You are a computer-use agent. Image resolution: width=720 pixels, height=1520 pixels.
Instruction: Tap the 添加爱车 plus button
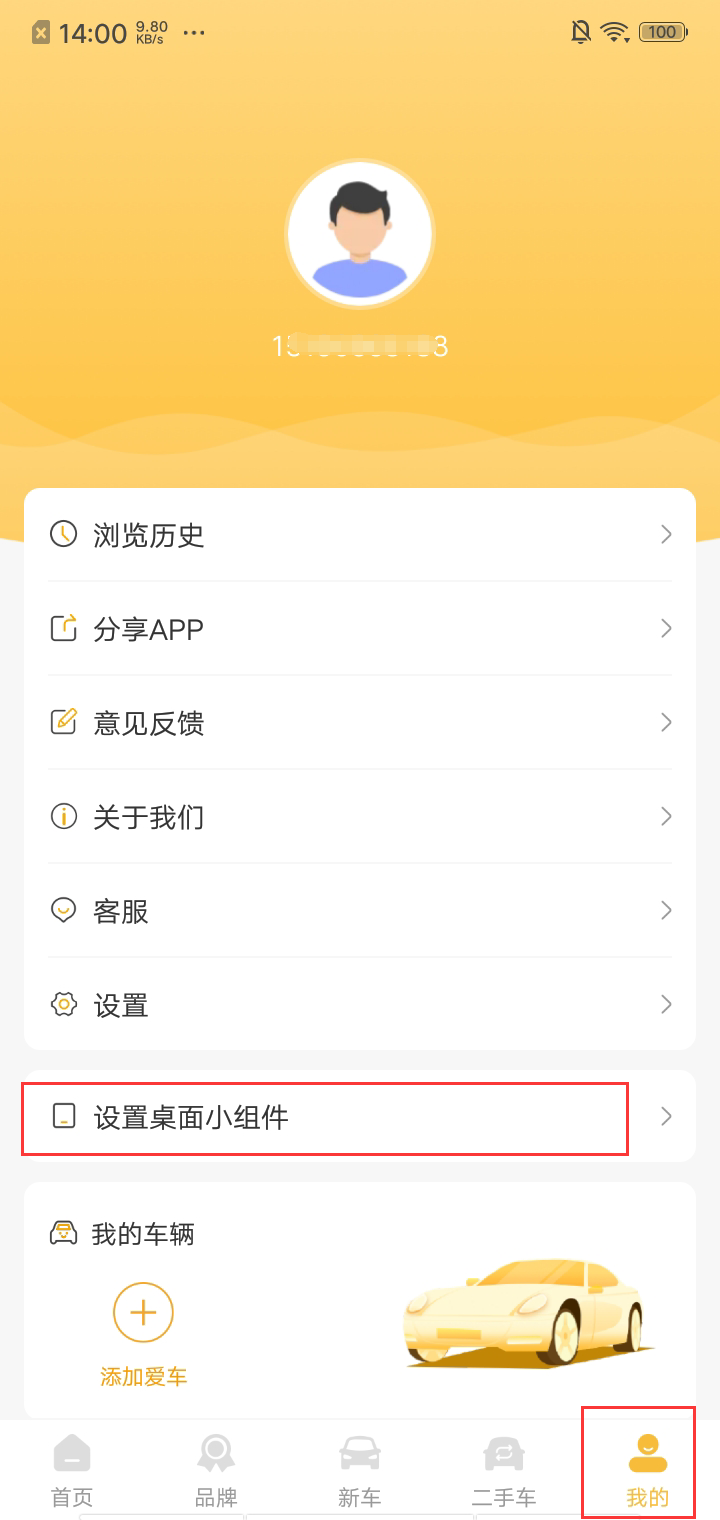point(143,1312)
